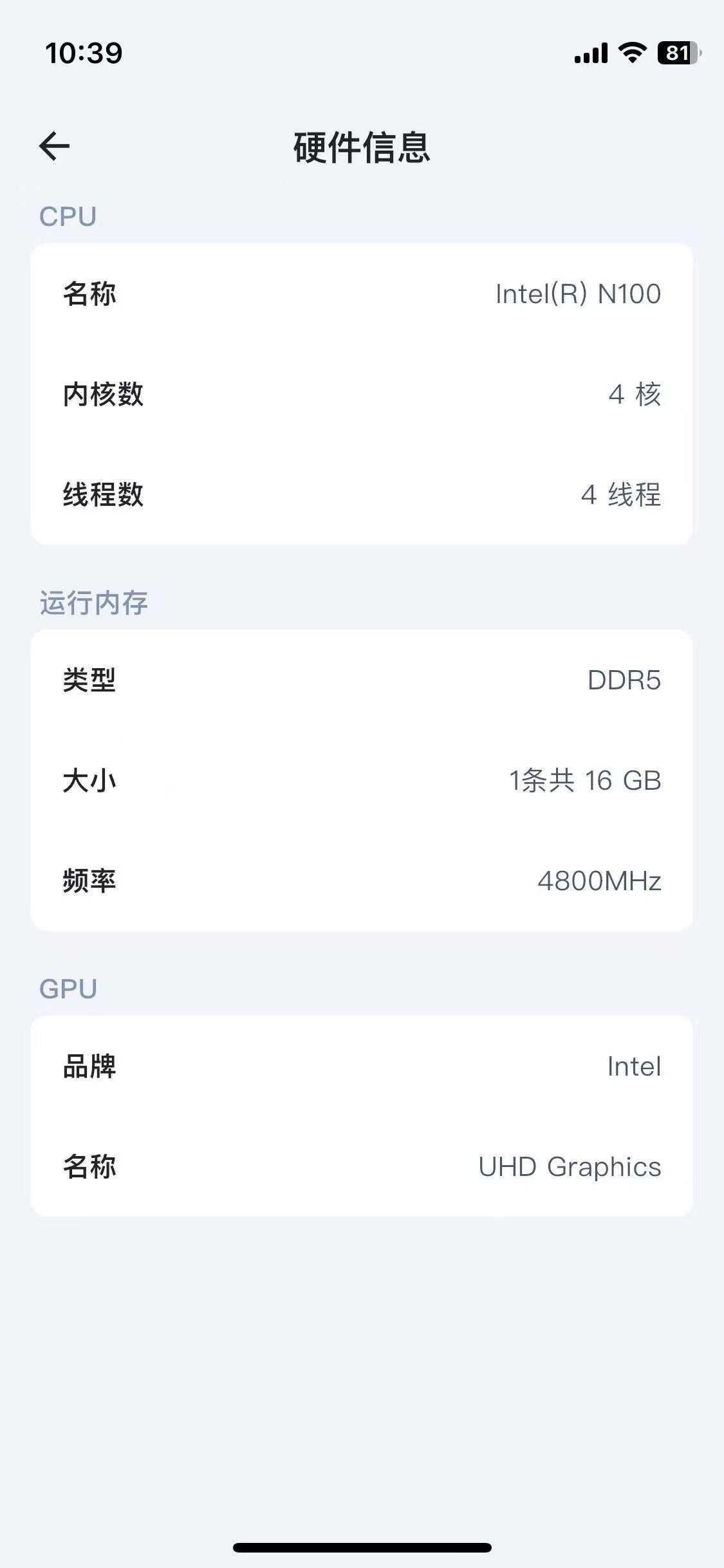Tap the 硬件信息 title at the top
724x1568 pixels.
[x=362, y=147]
